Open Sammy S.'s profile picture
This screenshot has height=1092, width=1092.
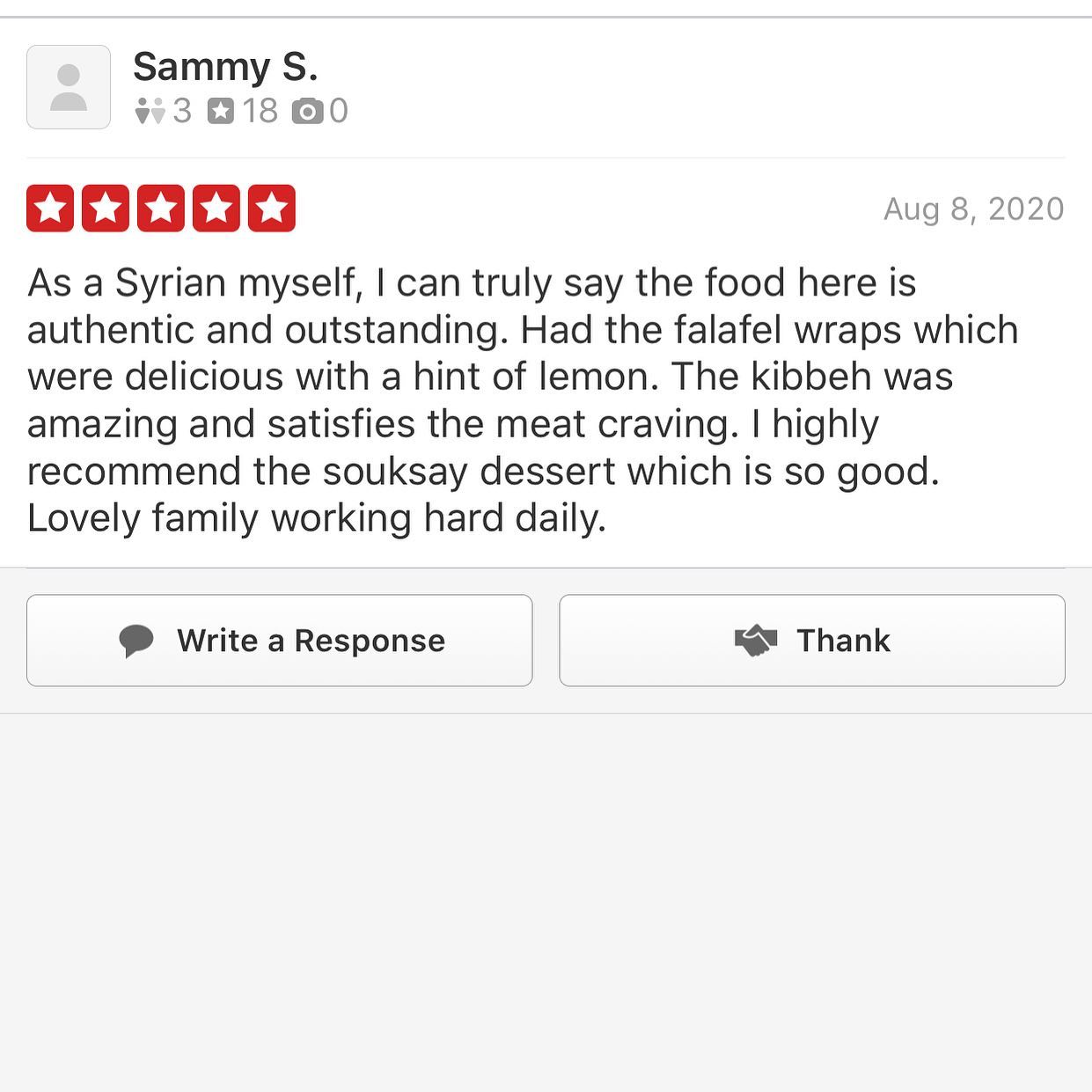pos(69,87)
